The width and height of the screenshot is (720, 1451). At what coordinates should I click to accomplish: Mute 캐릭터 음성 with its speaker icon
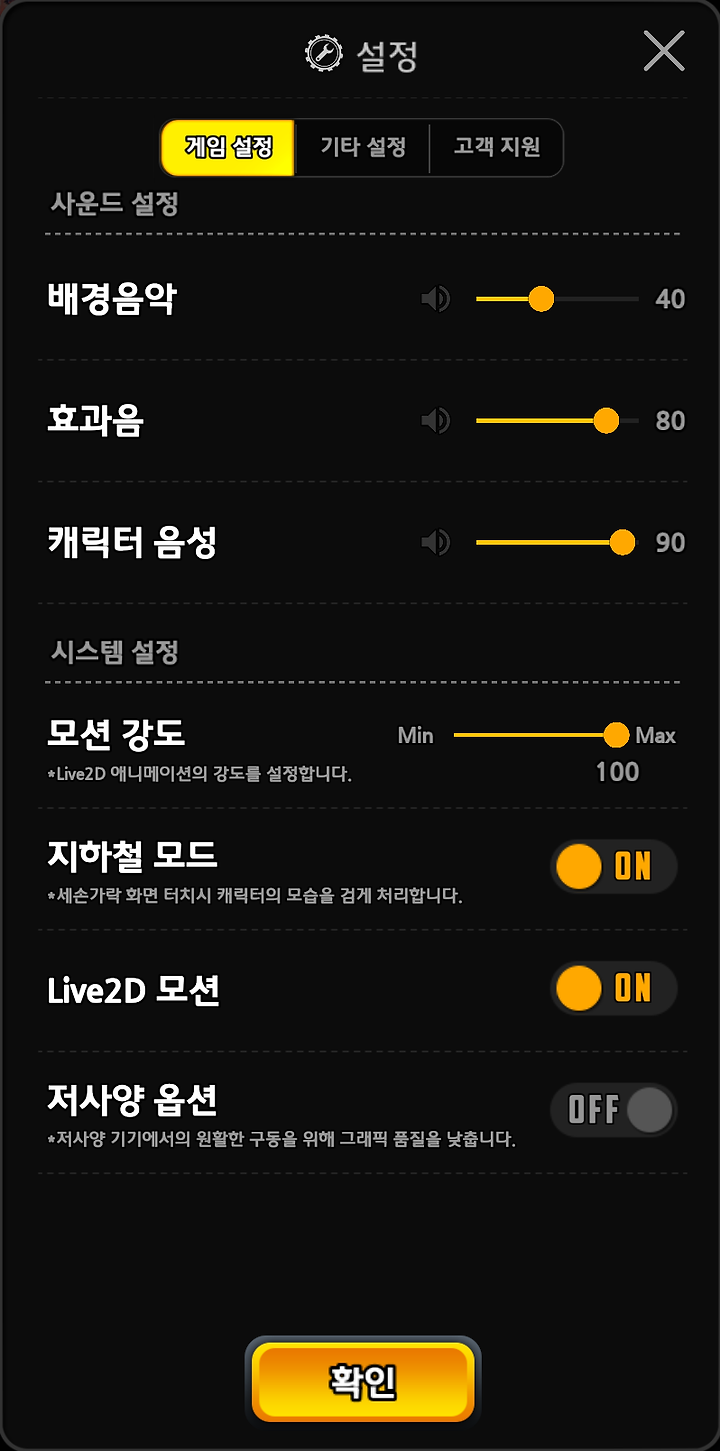(436, 543)
